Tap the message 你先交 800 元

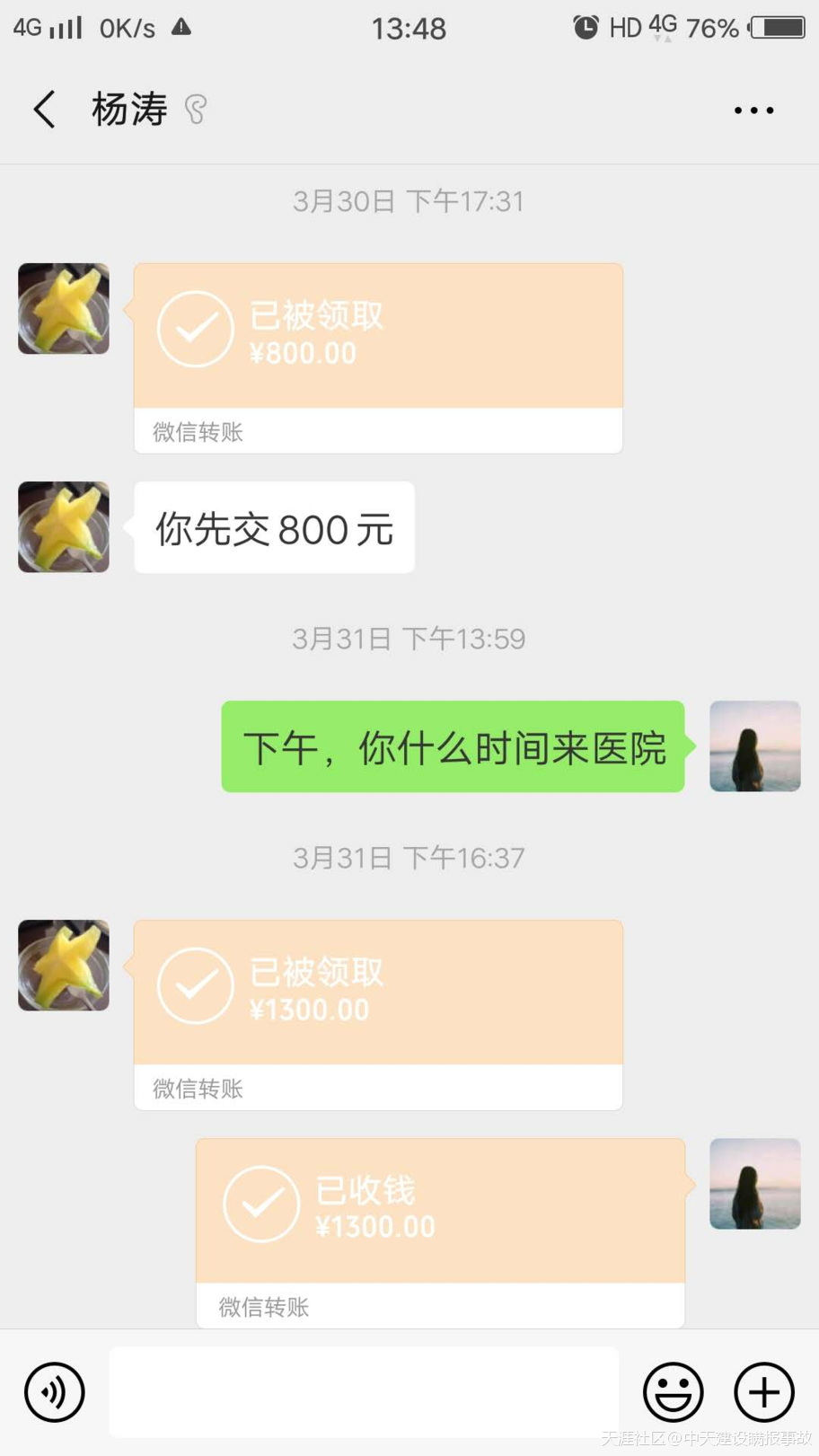click(273, 528)
